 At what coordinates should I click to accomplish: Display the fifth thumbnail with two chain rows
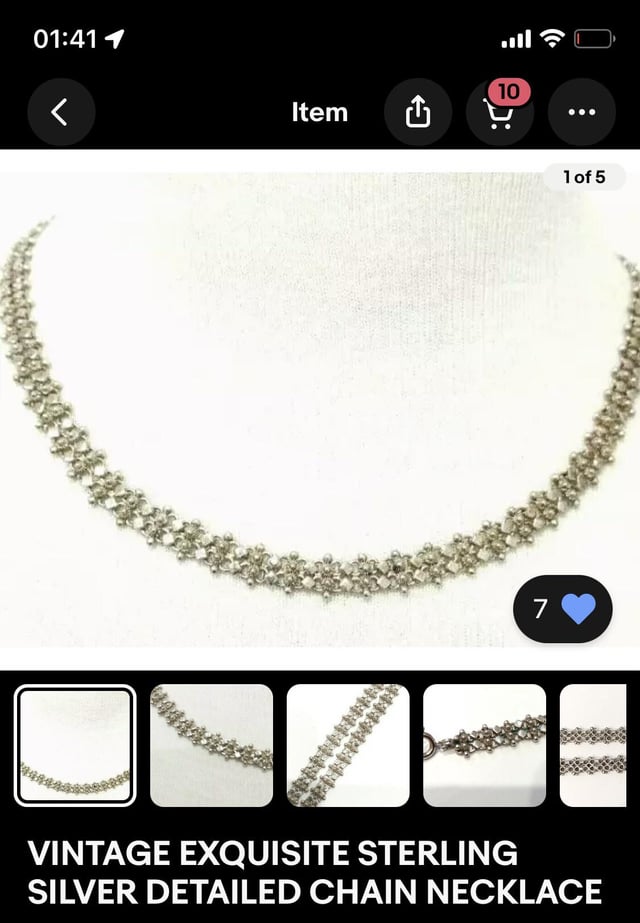pos(594,745)
